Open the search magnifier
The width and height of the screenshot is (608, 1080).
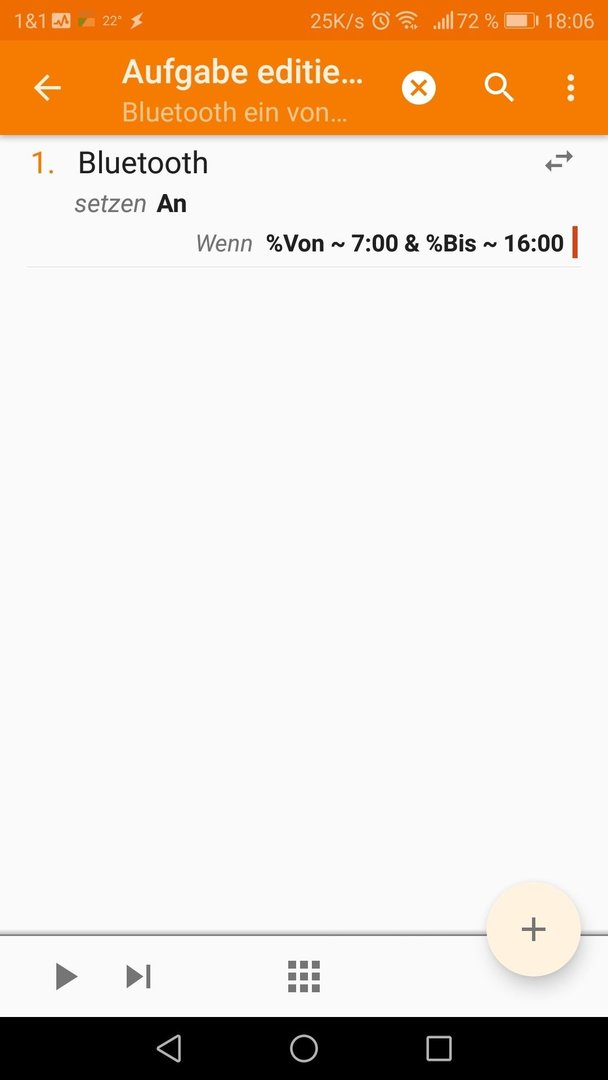[499, 88]
